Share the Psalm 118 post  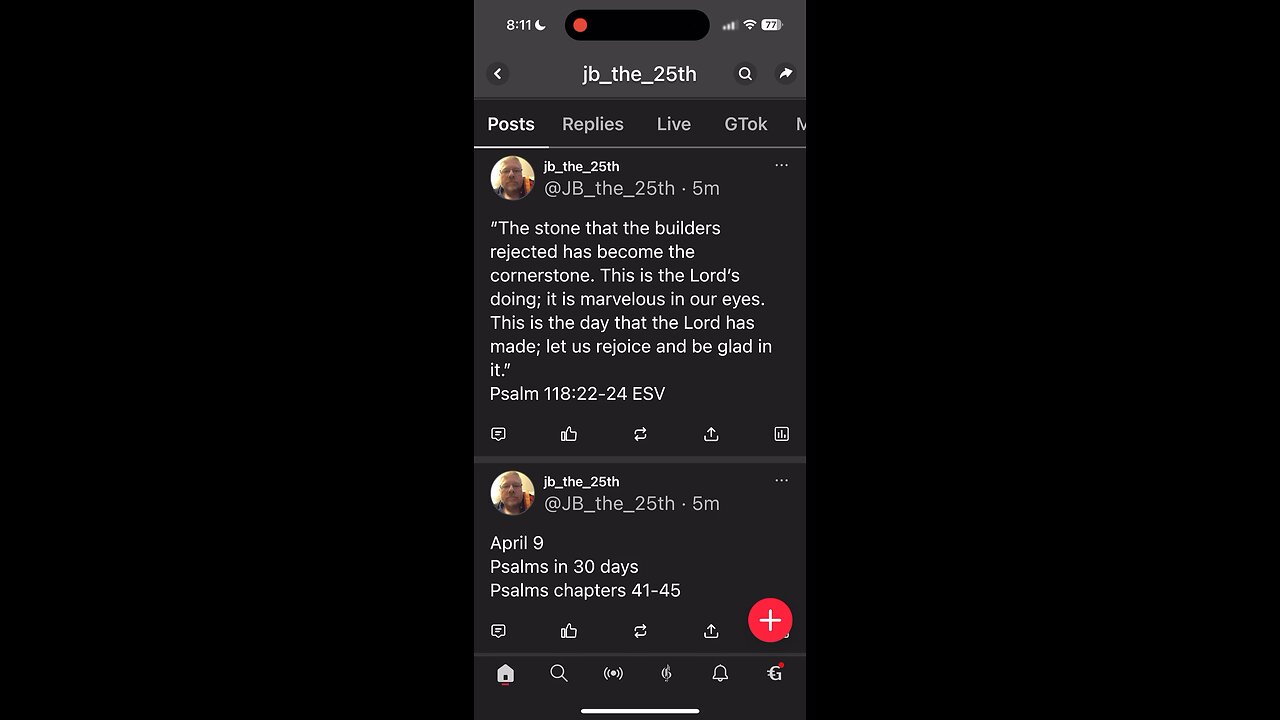click(x=711, y=434)
